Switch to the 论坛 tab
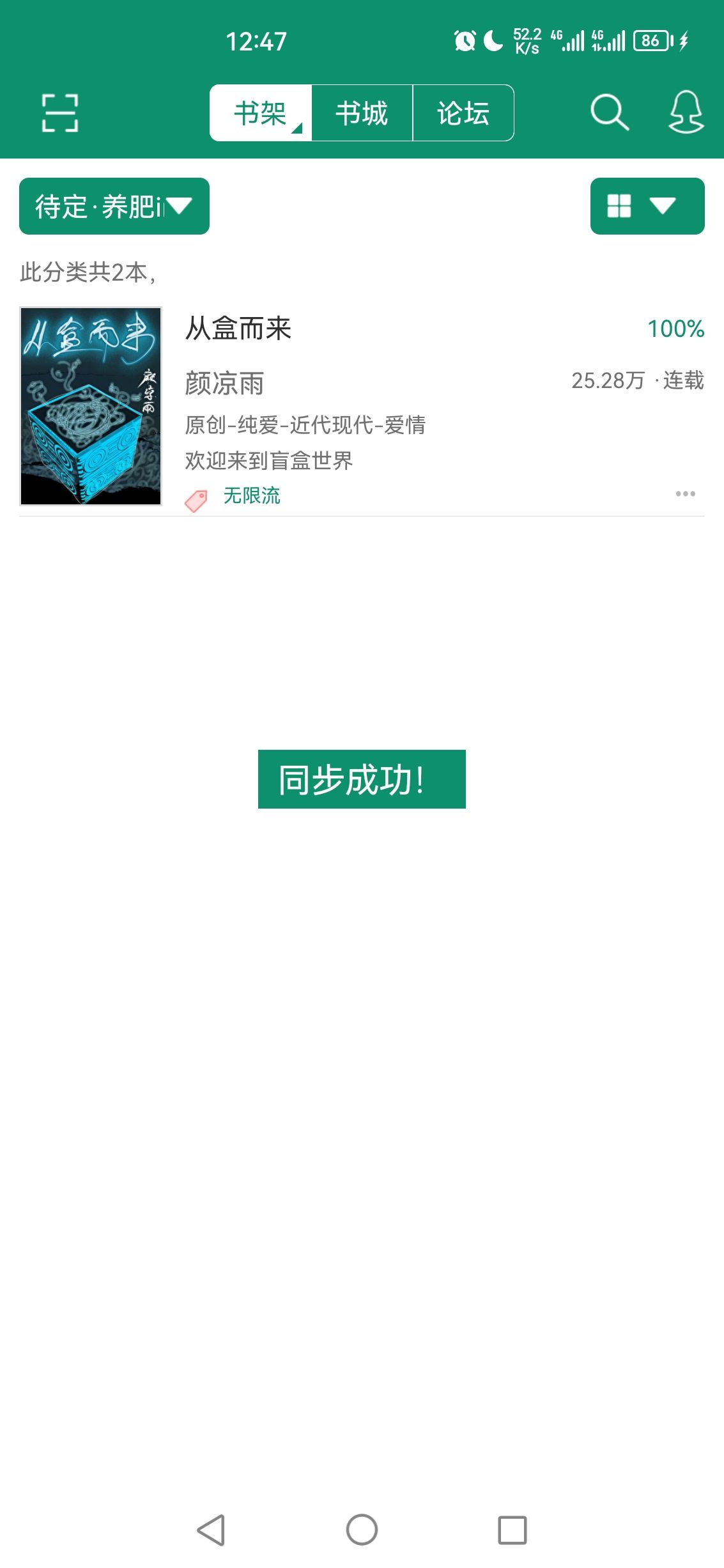 (463, 113)
